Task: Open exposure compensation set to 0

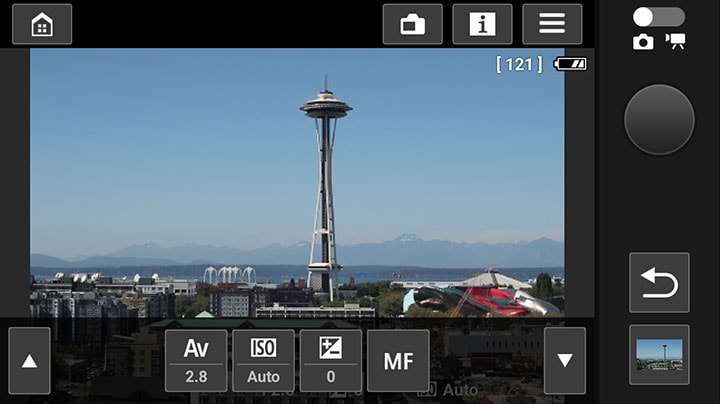Action: coord(330,360)
